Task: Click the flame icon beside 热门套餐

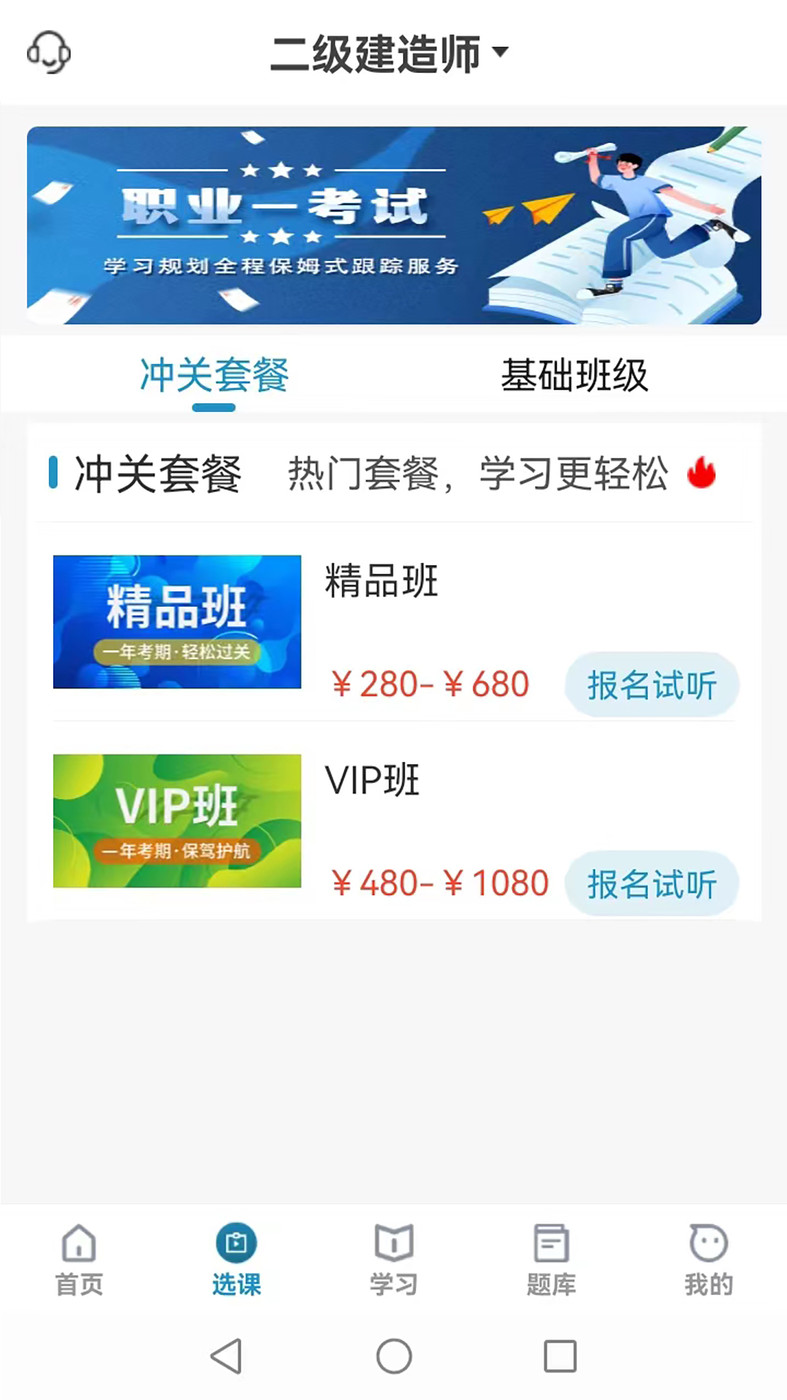Action: pos(701,474)
